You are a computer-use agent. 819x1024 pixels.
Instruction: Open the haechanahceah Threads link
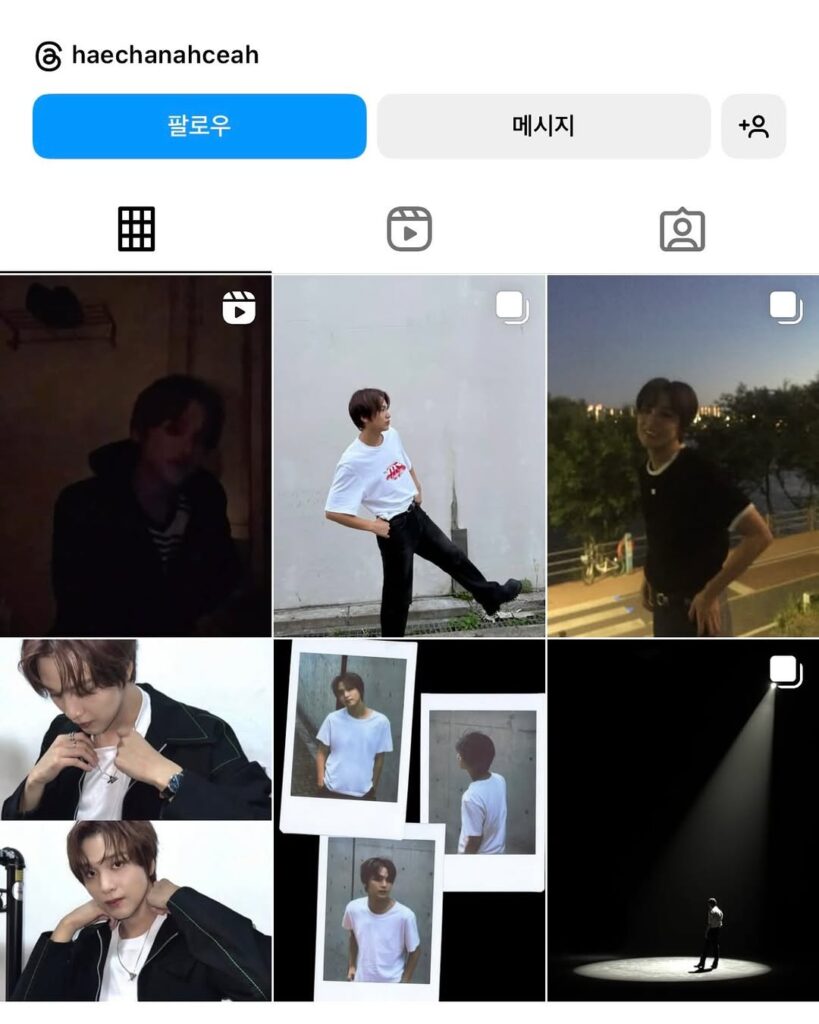tap(147, 55)
